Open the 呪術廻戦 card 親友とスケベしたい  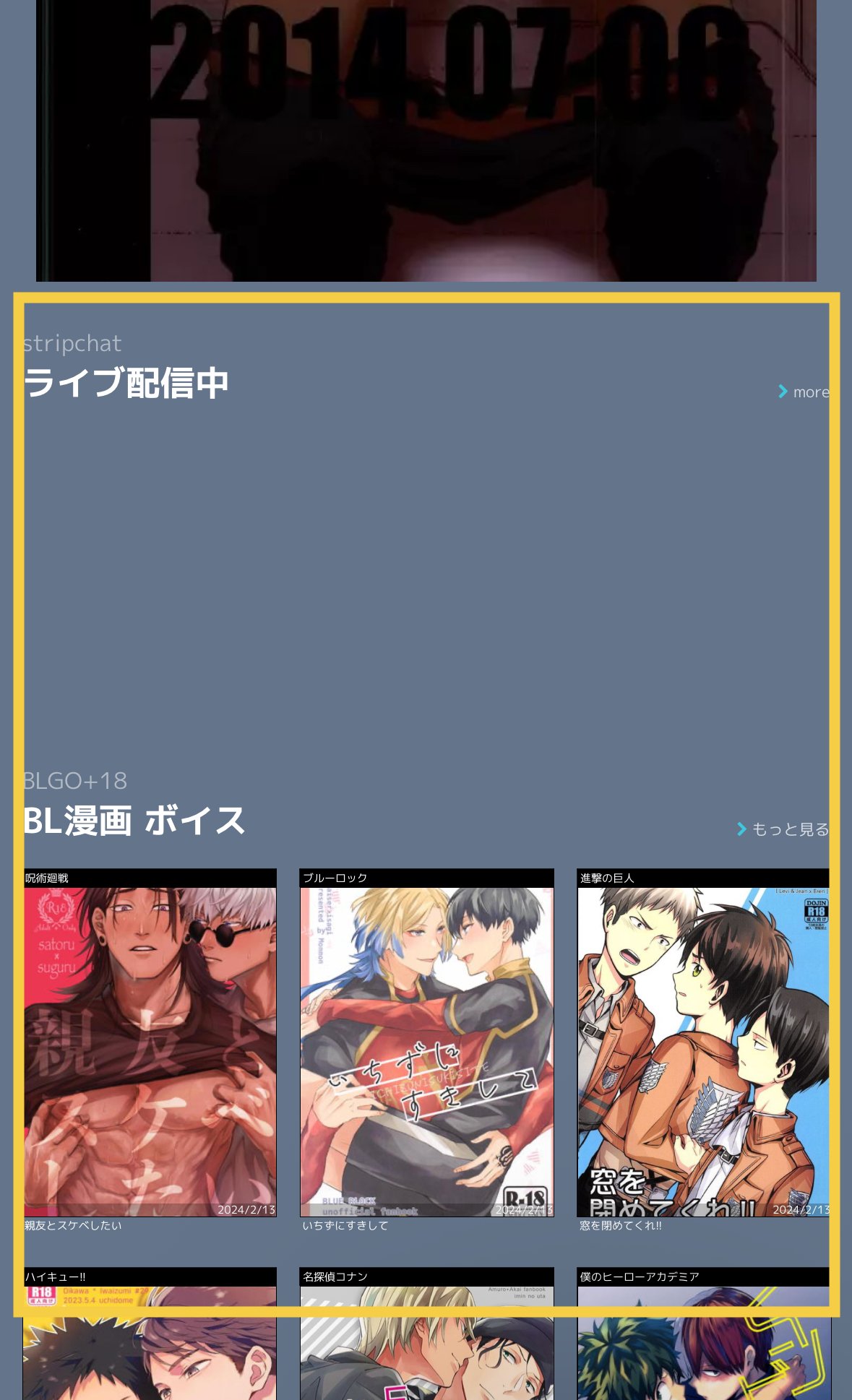pos(150,1051)
